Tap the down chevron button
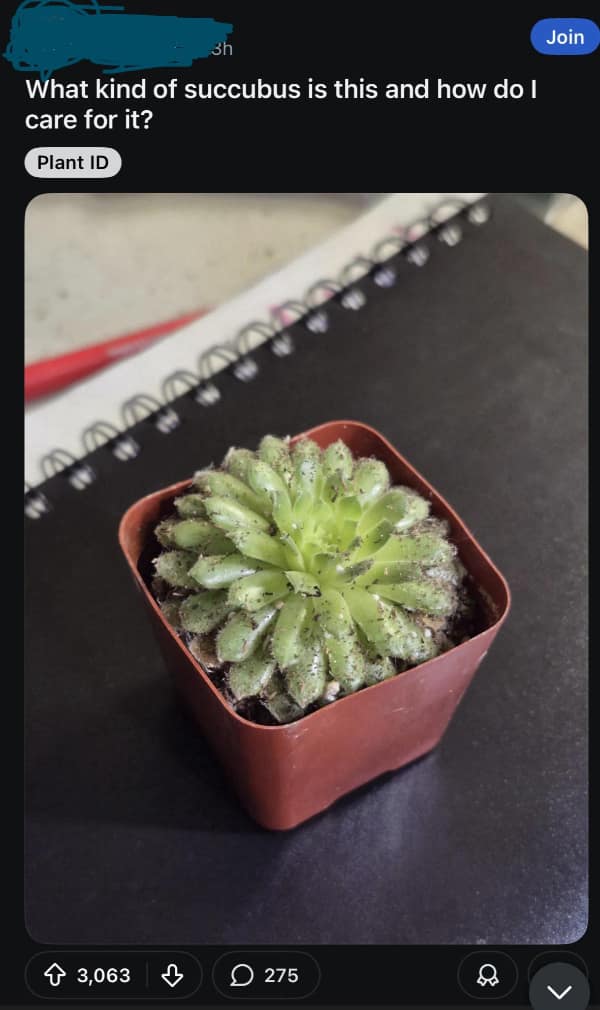Viewport: 600px width, 1010px height. 560,990
